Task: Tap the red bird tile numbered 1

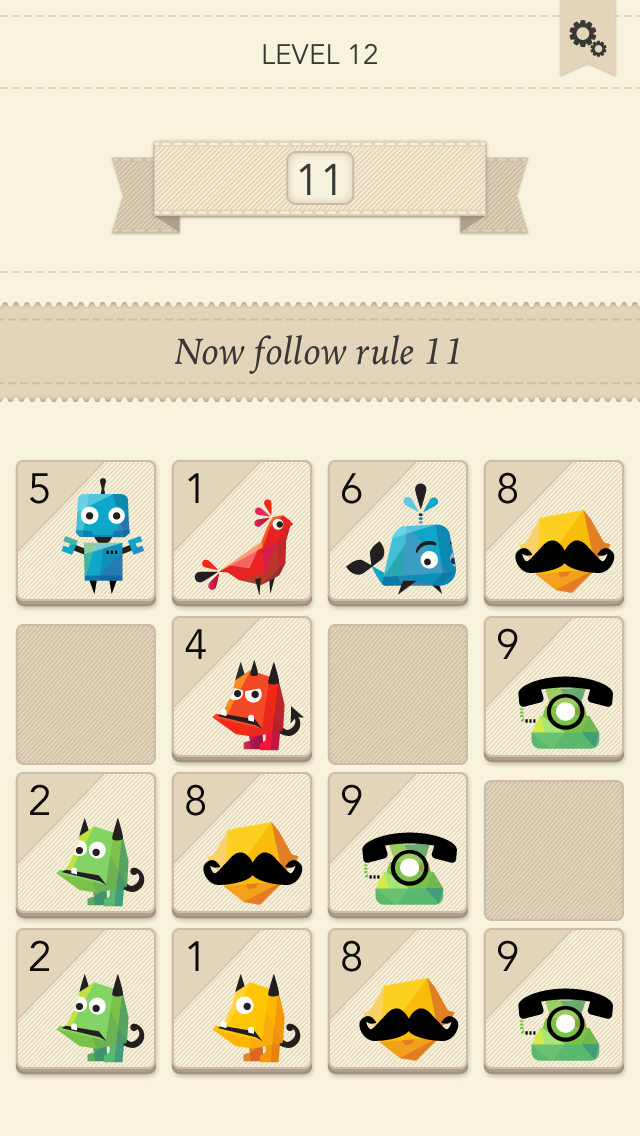Action: click(x=242, y=531)
